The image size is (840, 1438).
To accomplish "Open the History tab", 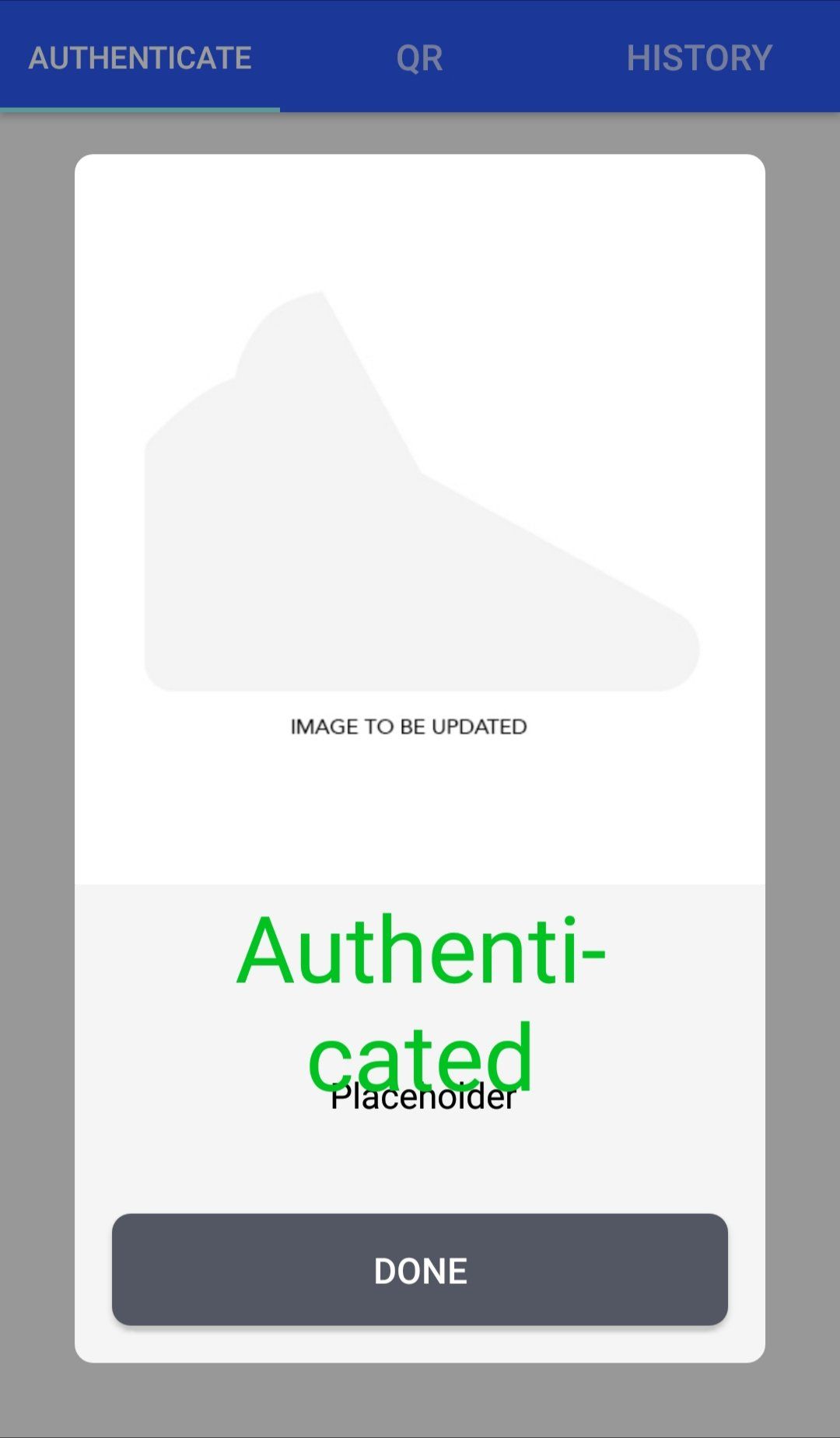I will click(699, 58).
